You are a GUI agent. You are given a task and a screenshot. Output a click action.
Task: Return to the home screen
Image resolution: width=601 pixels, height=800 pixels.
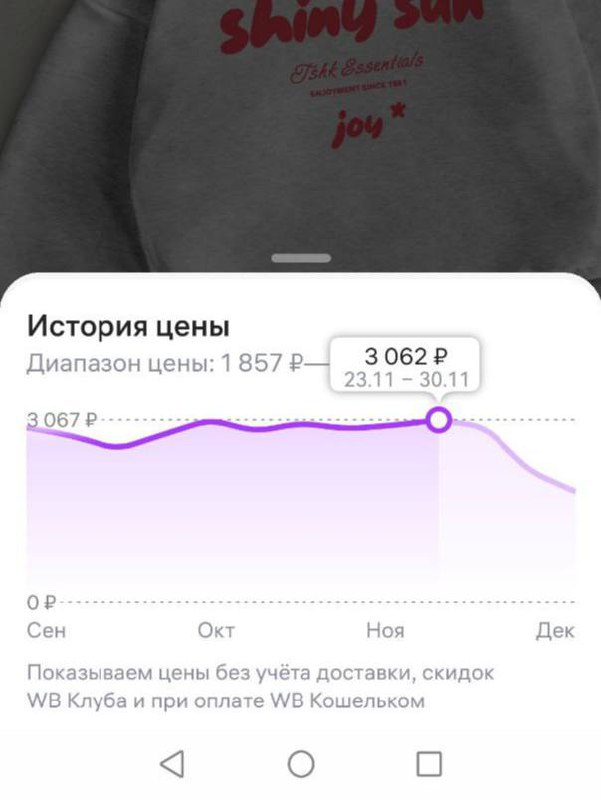[x=301, y=764]
